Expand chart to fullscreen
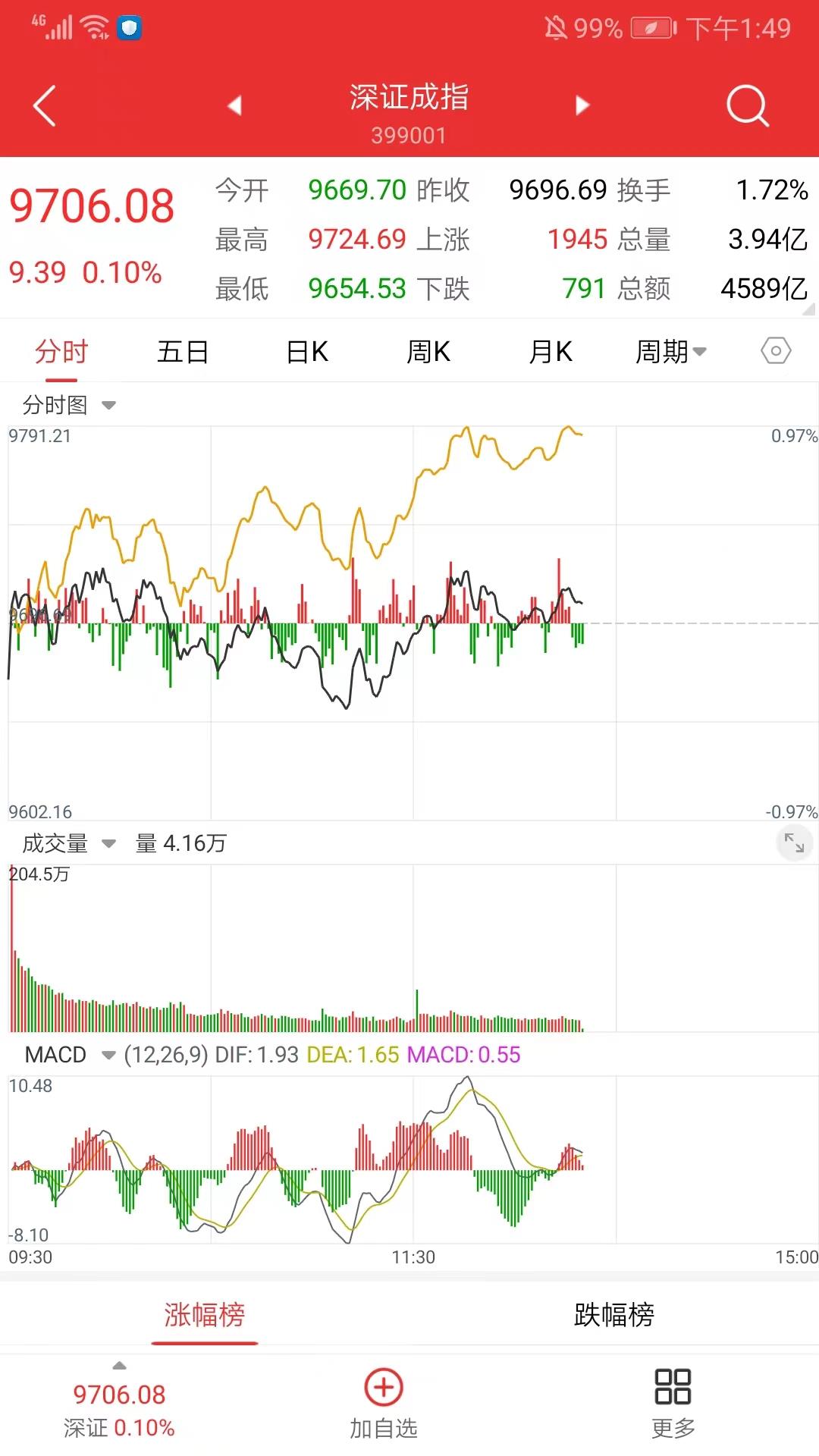 [794, 843]
